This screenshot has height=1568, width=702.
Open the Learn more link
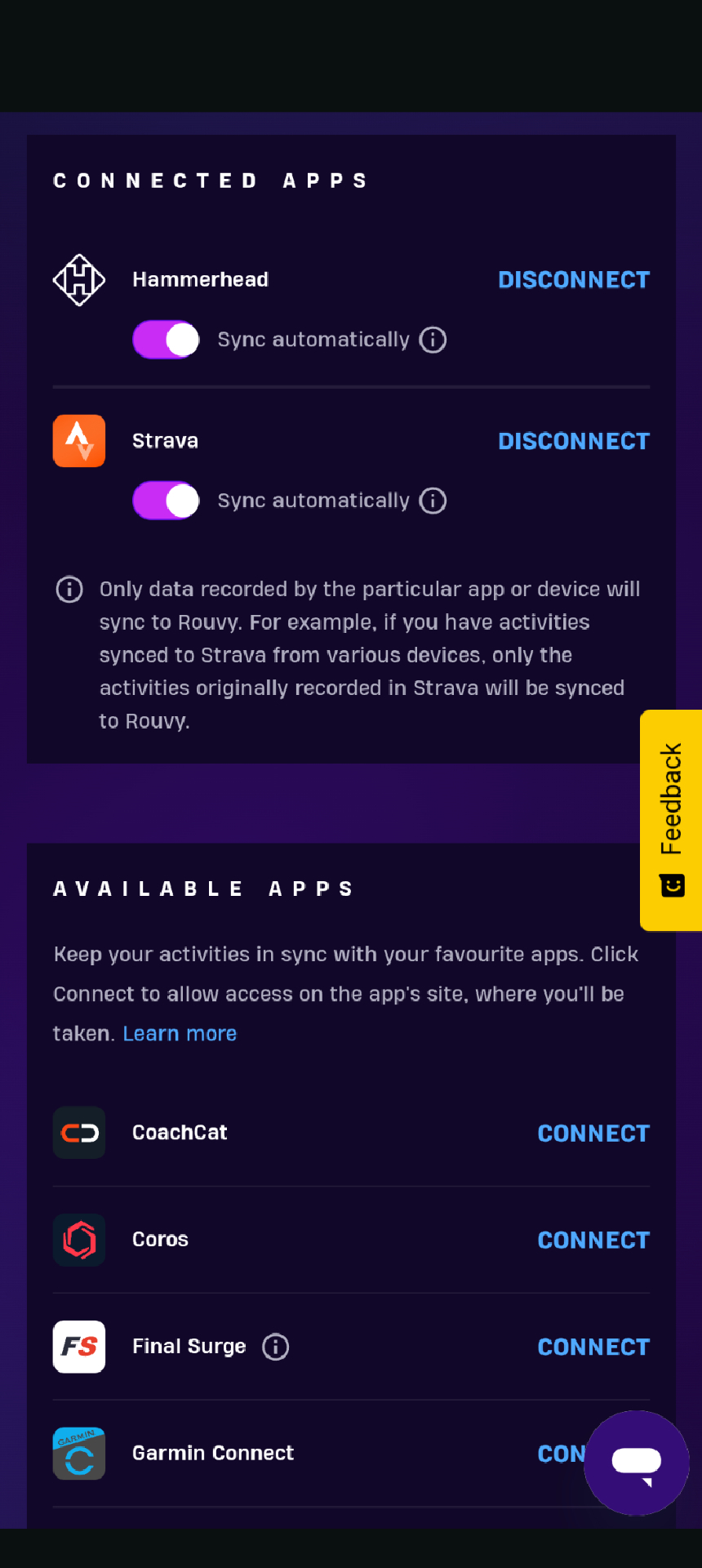[x=180, y=1034]
